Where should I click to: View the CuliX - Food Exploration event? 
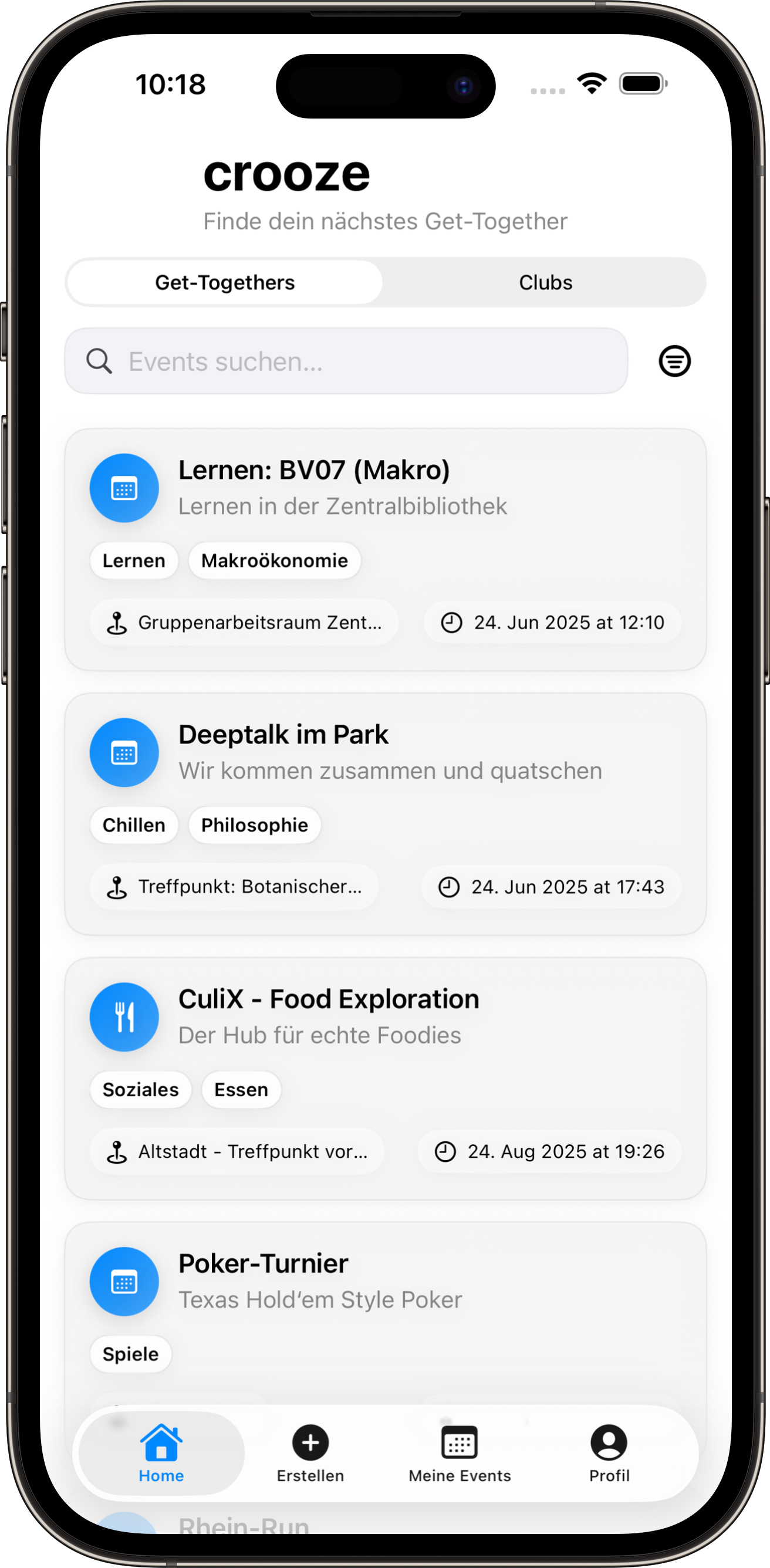pyautogui.click(x=384, y=1016)
